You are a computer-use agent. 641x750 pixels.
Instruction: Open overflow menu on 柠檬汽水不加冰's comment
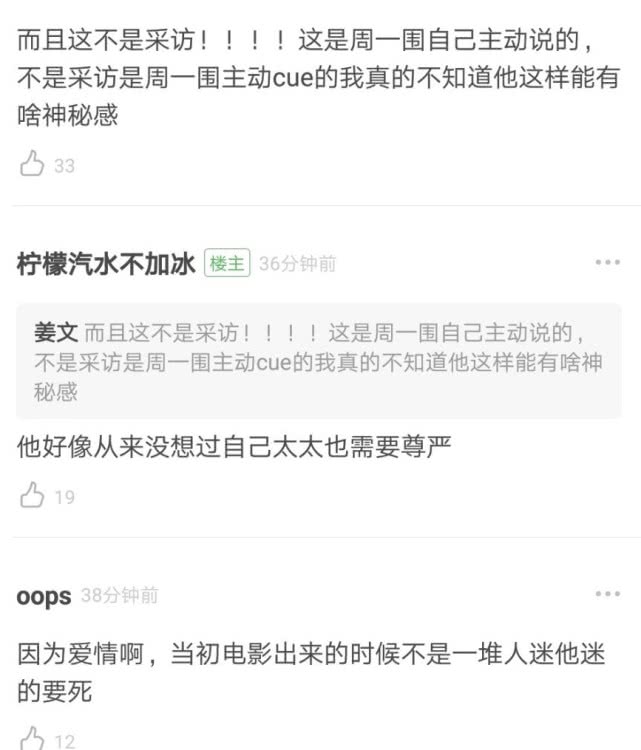point(607,263)
